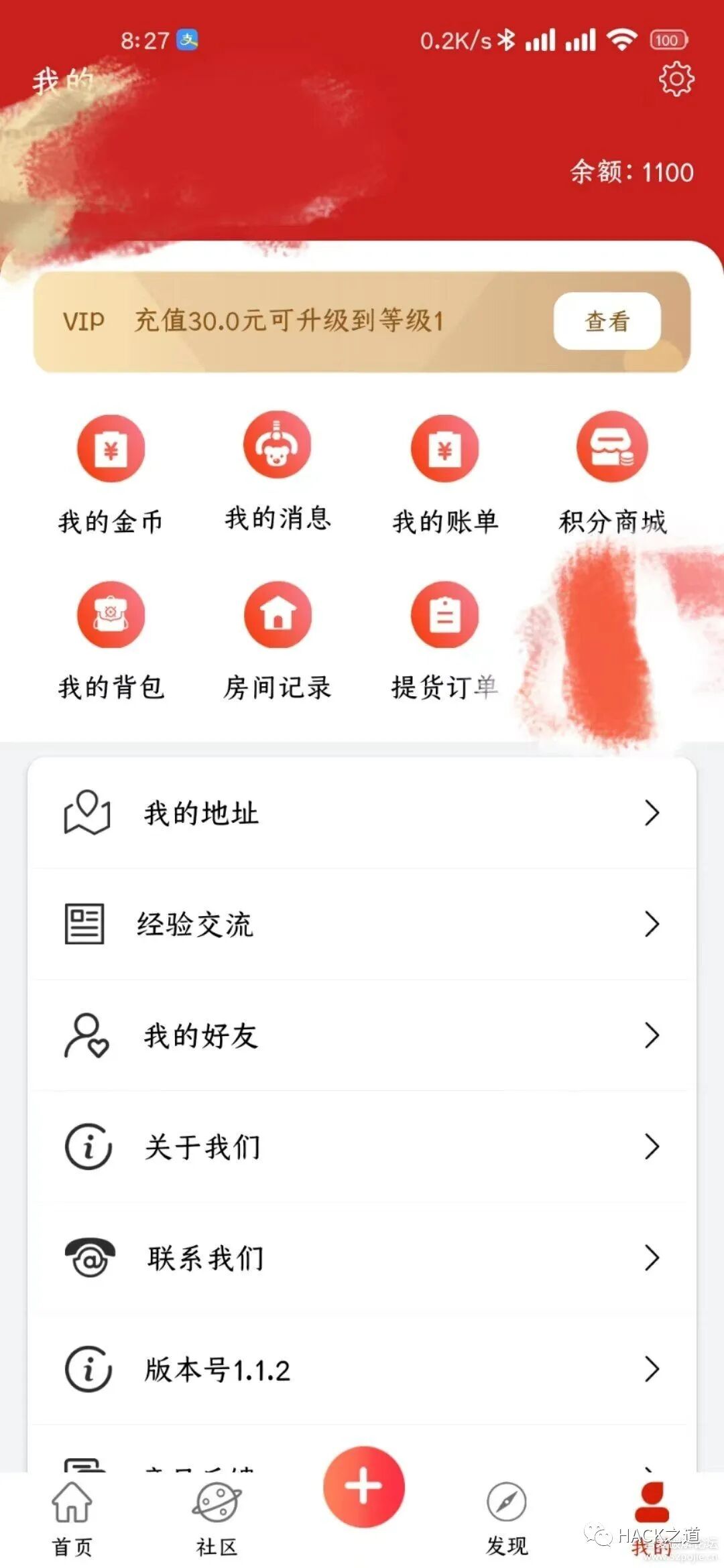Switch to the 首页 tab
Screen dimensions: 724x1568
(72, 1518)
